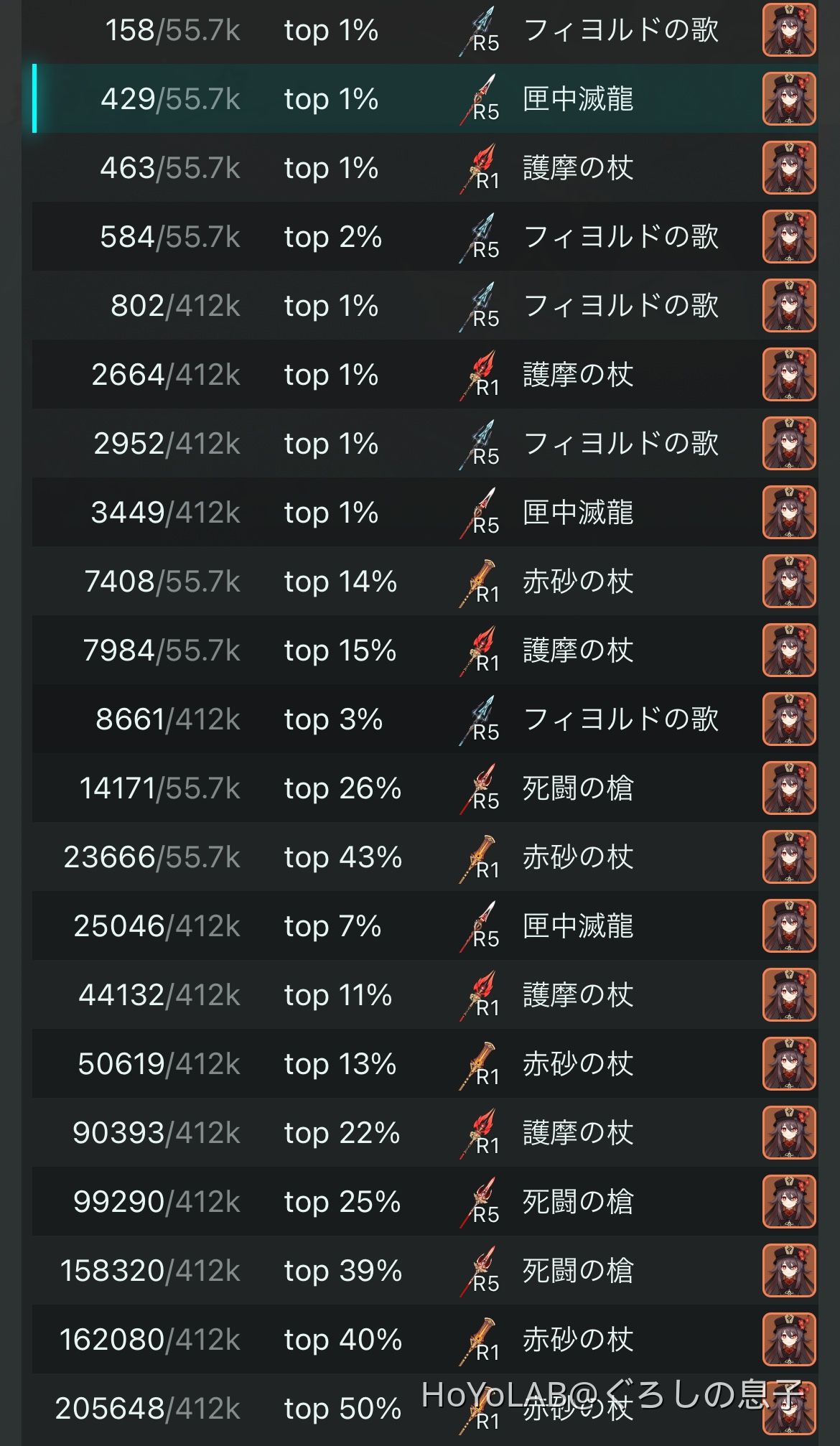Click the 匣中滅龍 weapon name on rank 3449 row

[x=578, y=512]
